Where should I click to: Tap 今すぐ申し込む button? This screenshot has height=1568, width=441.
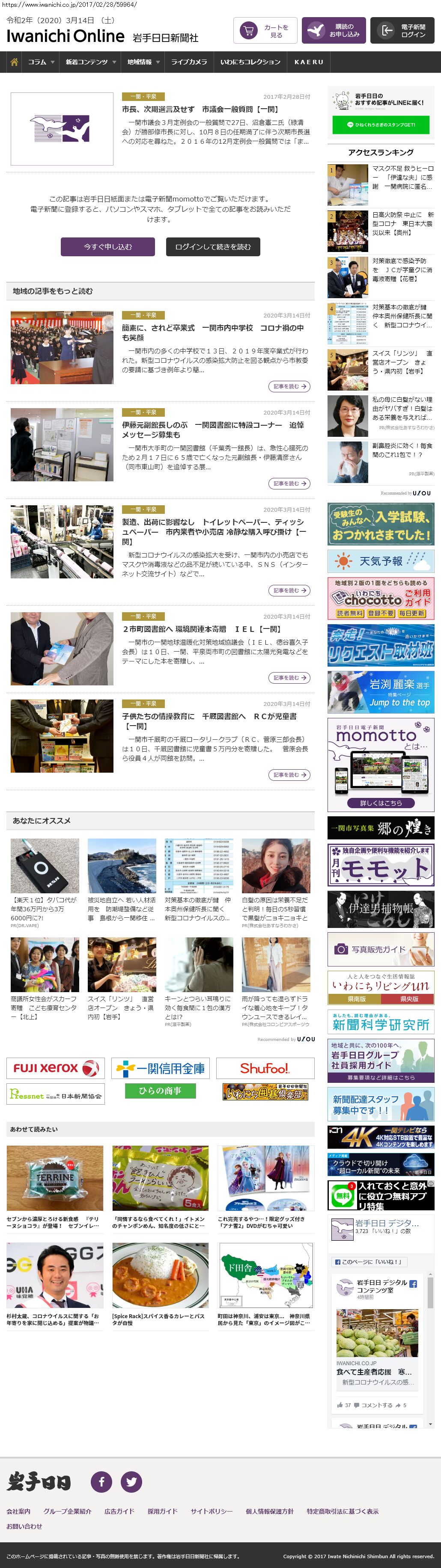108,246
